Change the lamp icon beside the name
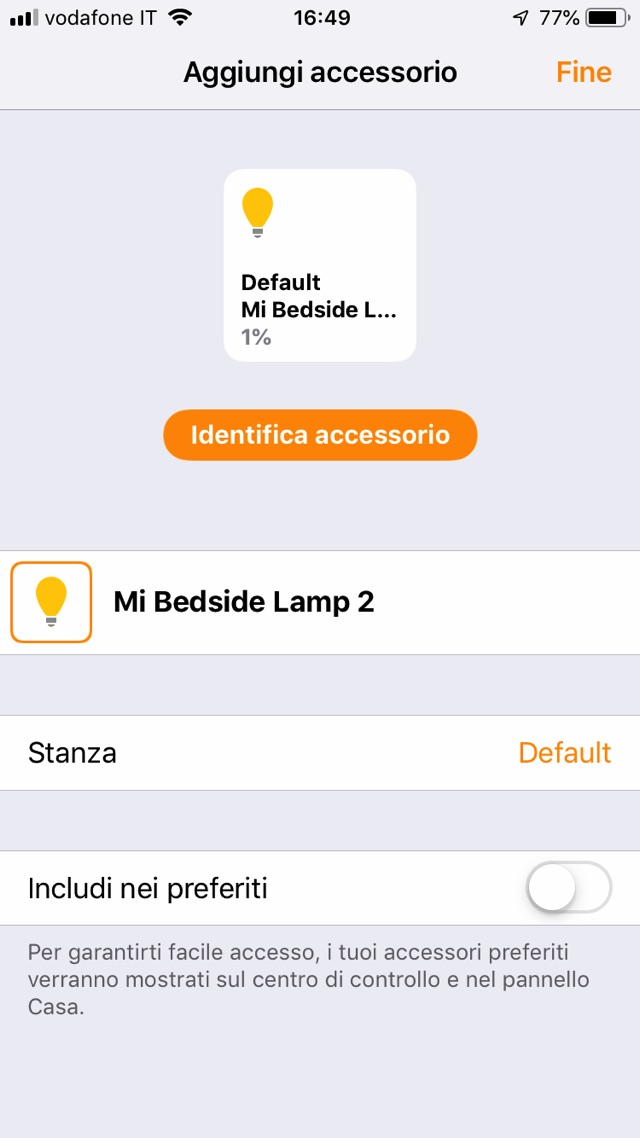 tap(51, 602)
